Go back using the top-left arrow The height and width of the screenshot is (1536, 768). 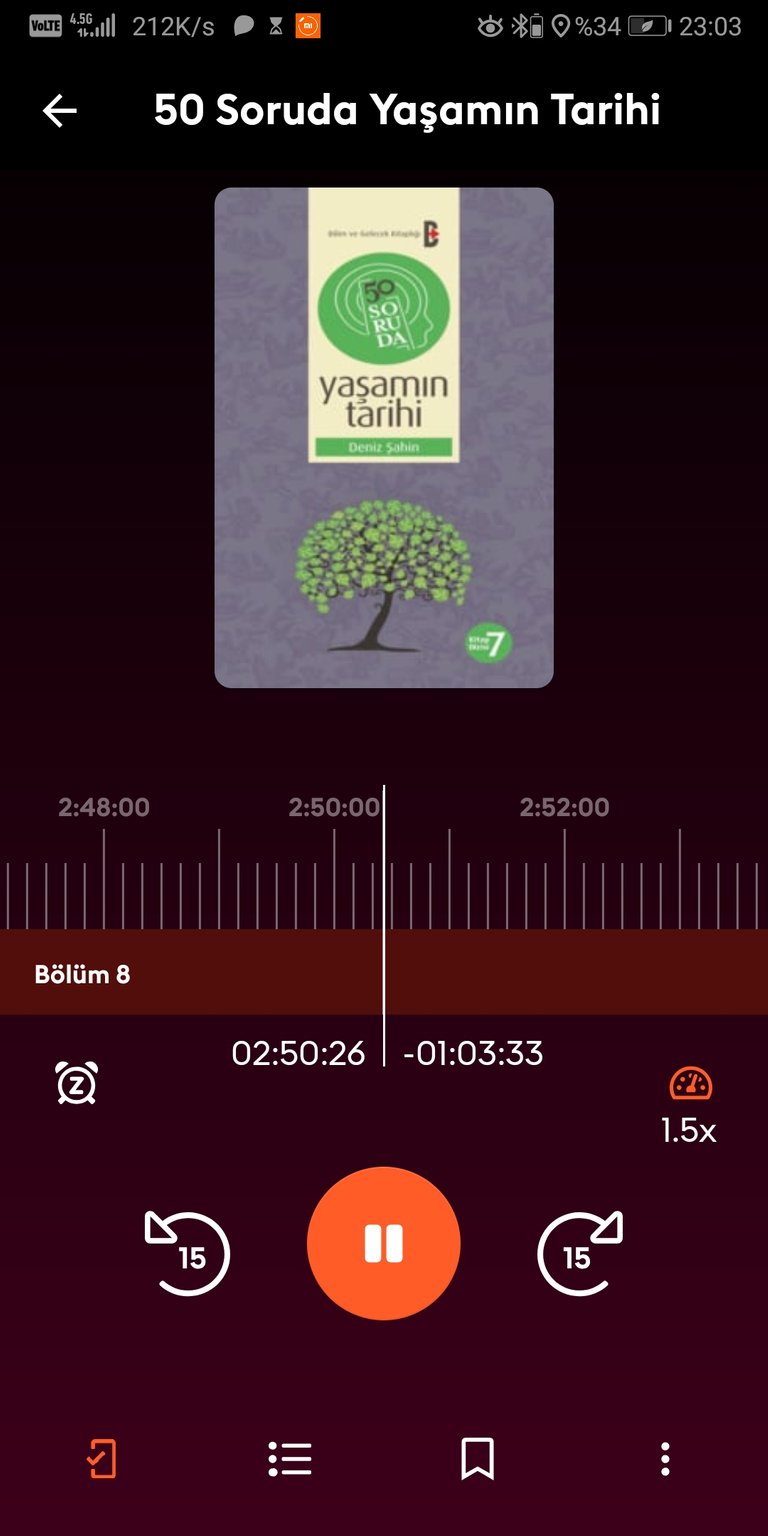pyautogui.click(x=60, y=111)
